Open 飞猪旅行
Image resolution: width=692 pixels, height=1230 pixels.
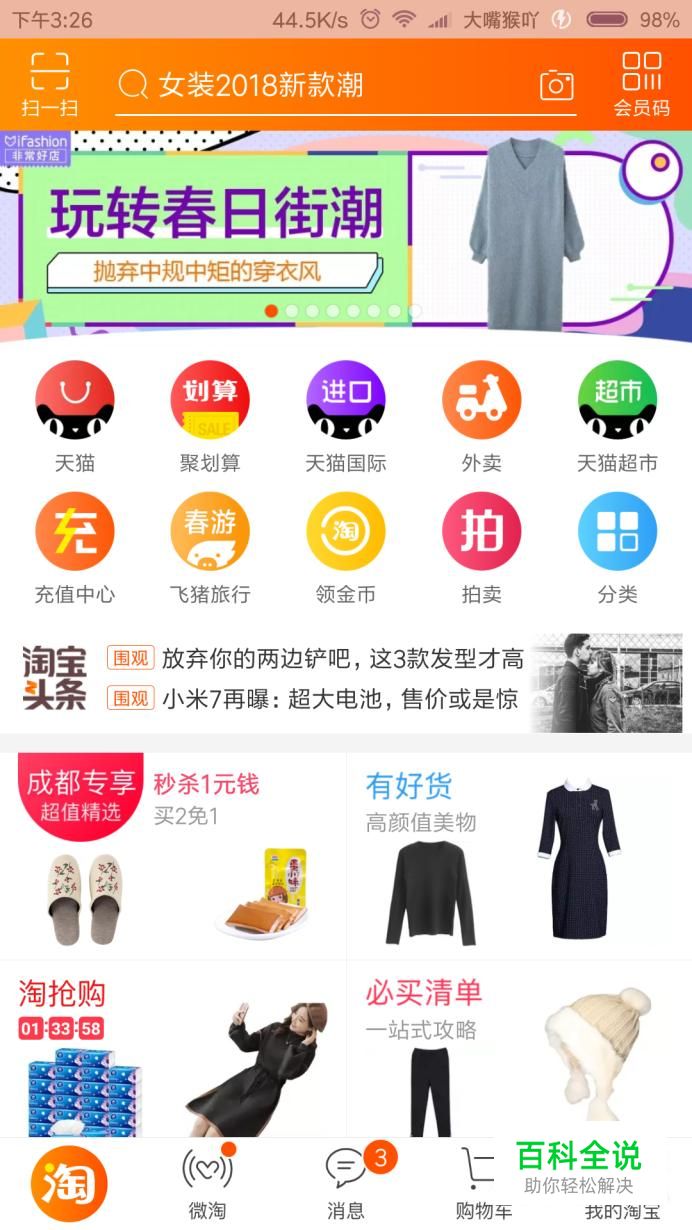210,548
